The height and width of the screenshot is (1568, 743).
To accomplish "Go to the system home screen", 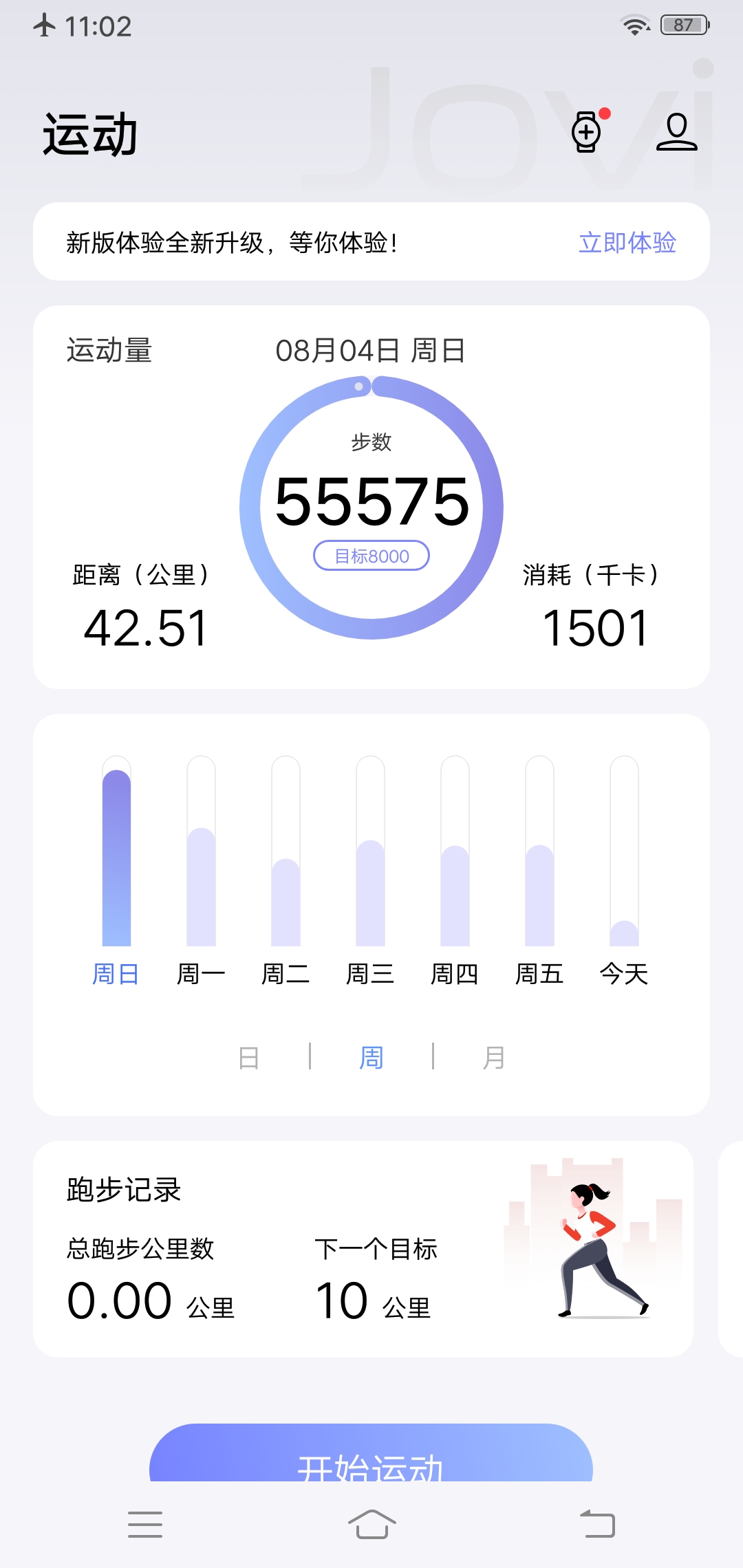I will point(371,1524).
